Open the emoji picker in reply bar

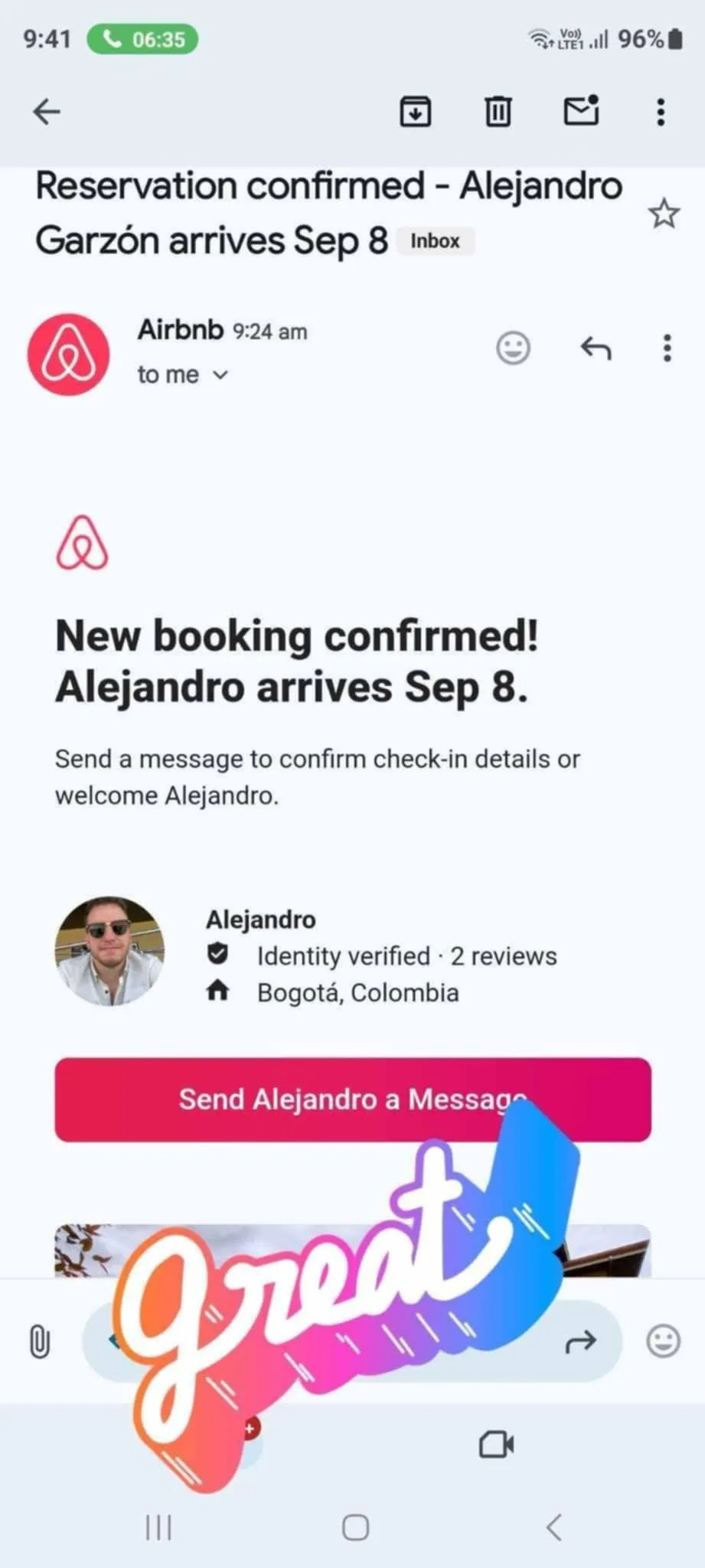[x=663, y=1342]
